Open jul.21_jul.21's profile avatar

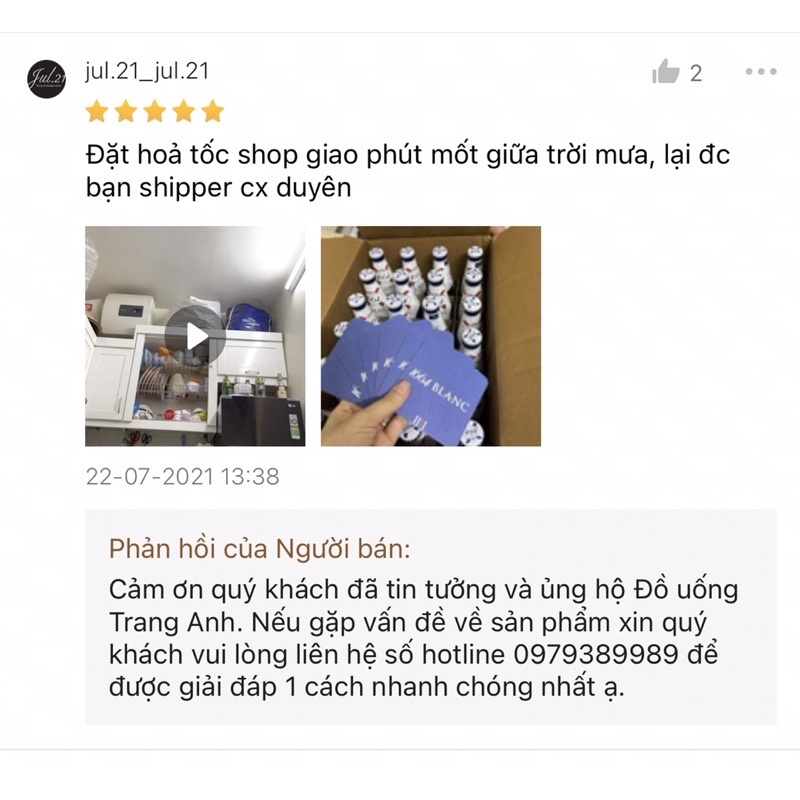46,79
